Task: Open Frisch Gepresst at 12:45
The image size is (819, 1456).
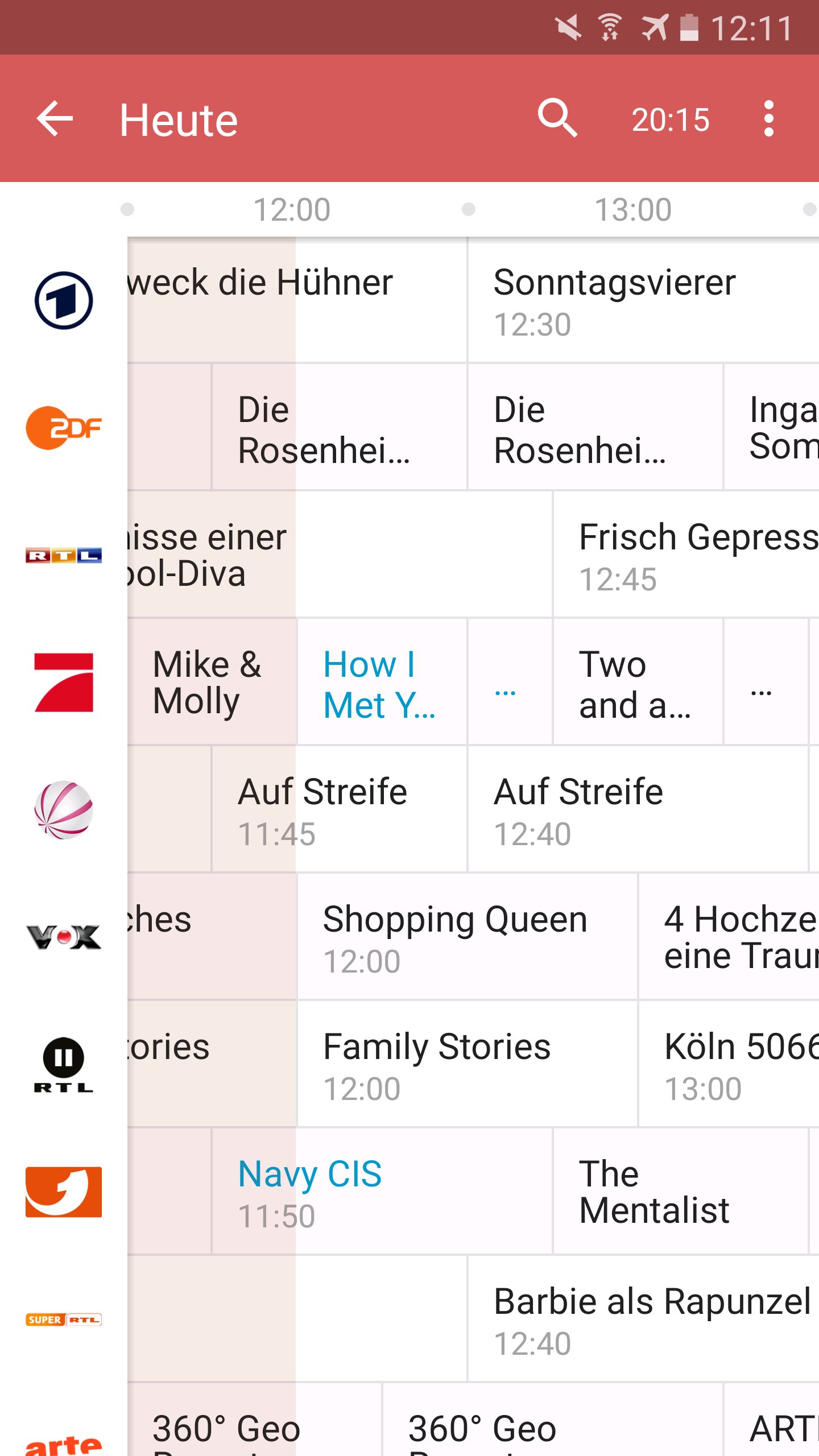Action: (x=686, y=555)
